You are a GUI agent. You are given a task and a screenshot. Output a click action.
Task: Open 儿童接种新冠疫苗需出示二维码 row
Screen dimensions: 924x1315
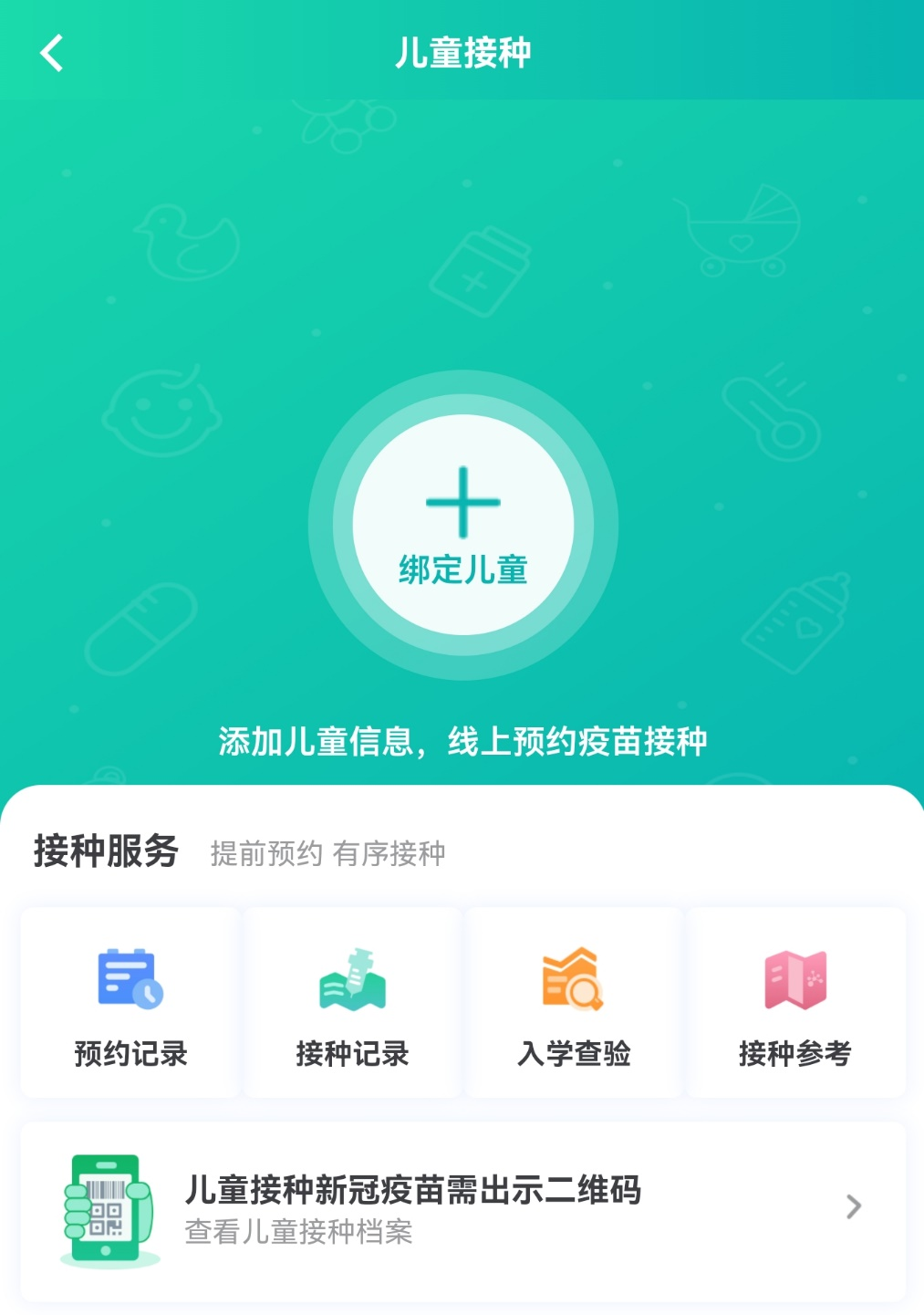462,1209
